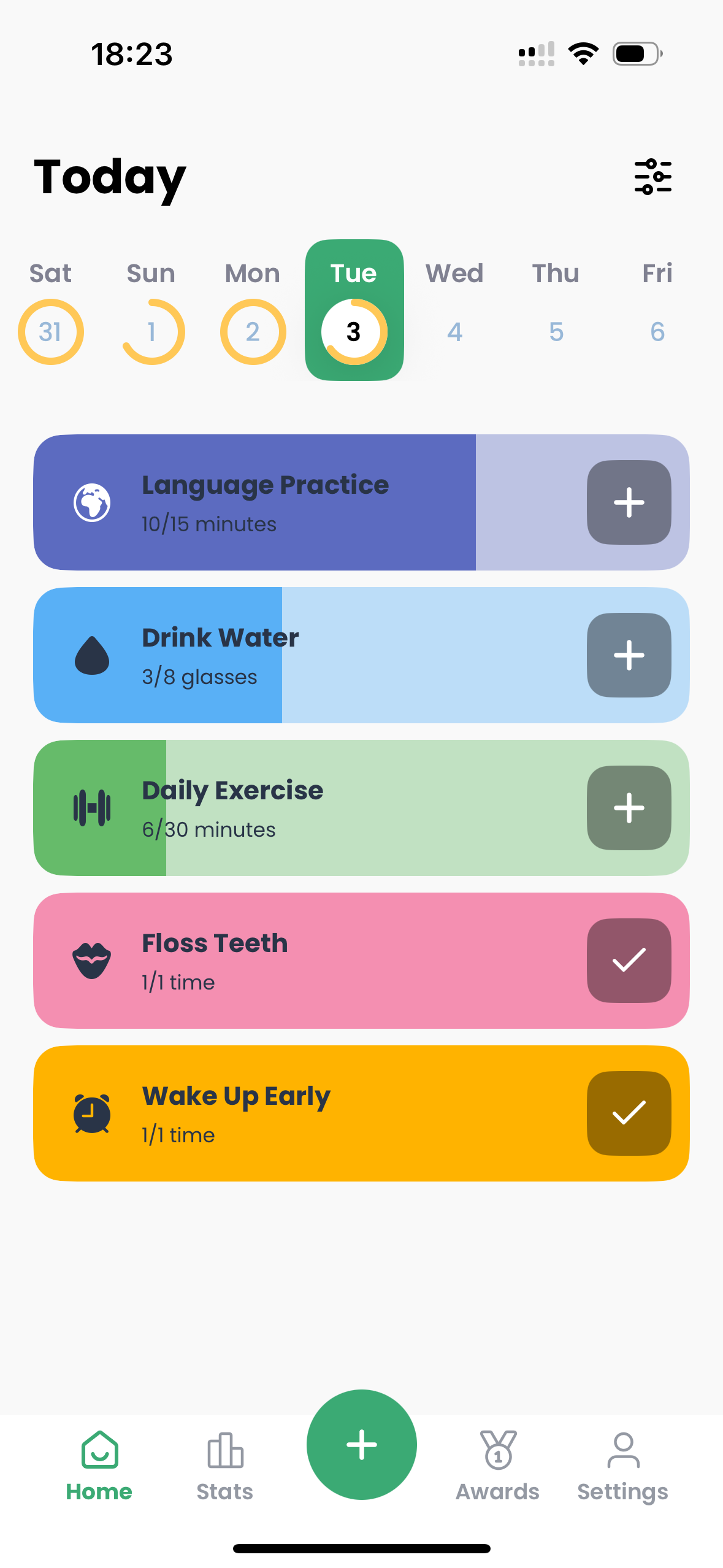Click the lips icon on Floss Teeth
The image size is (723, 1568).
tap(92, 959)
